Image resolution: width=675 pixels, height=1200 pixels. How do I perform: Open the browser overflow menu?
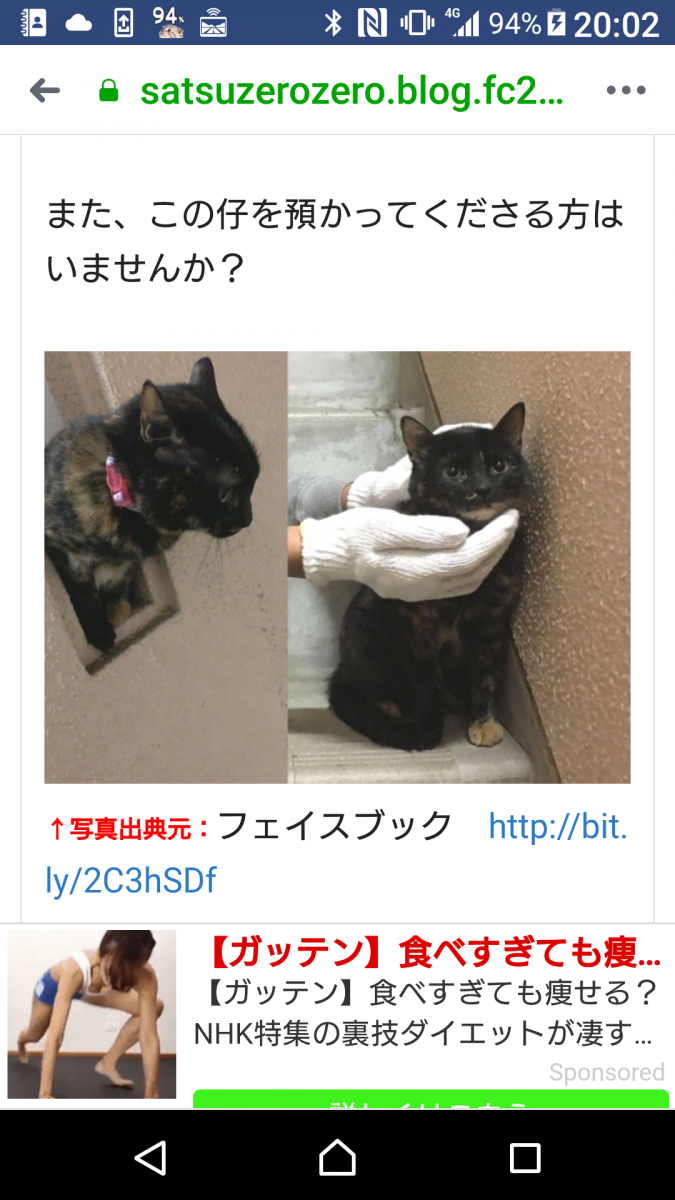pos(626,91)
